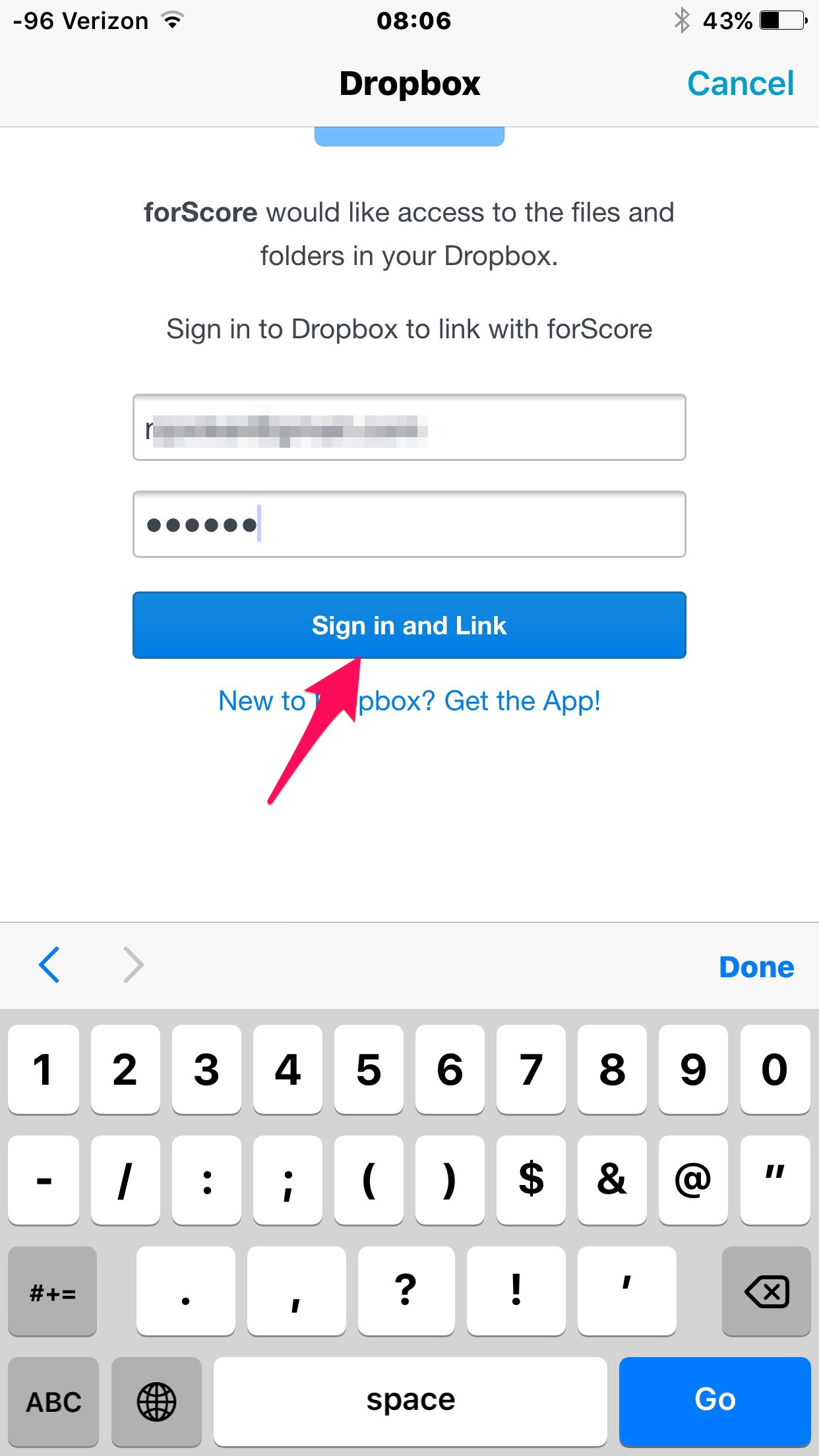The image size is (819, 1456).
Task: Tap Sign in and Link button
Action: tap(409, 624)
